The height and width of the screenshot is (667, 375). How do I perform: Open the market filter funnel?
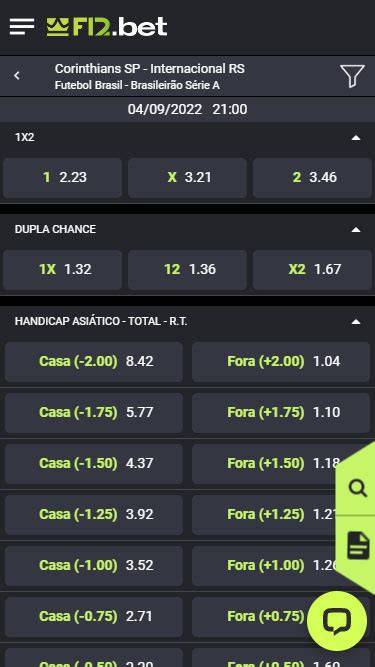(352, 76)
